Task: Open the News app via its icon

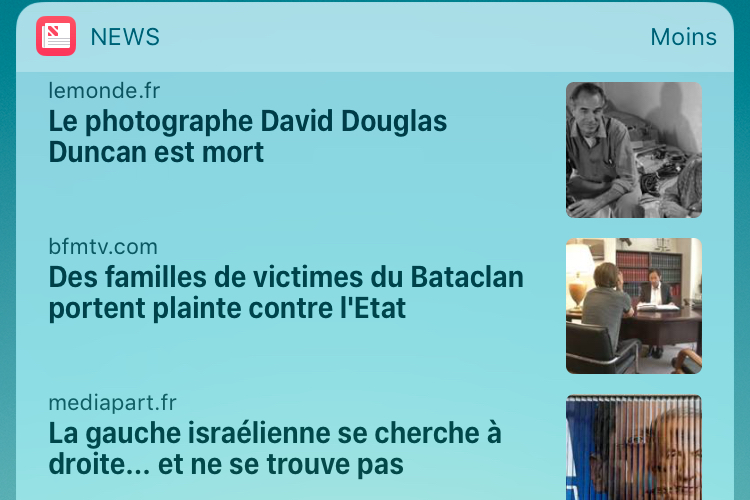Action: click(x=56, y=37)
